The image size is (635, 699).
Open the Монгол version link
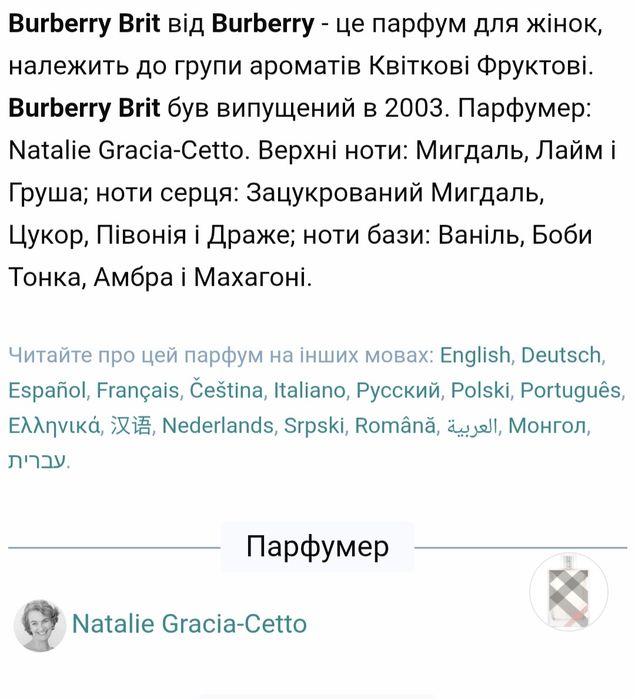(548, 426)
